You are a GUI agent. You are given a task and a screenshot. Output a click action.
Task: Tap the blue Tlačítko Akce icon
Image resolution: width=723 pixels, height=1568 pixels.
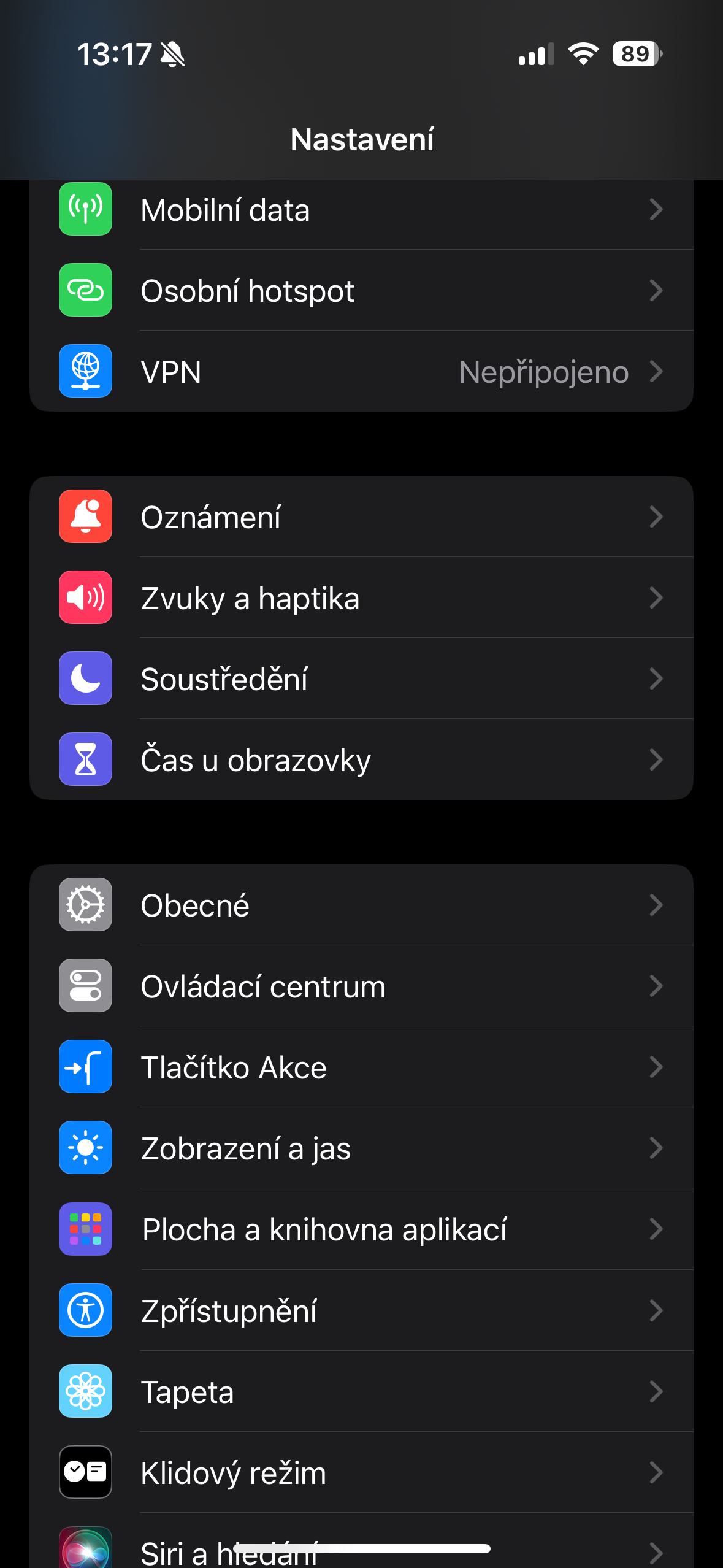(x=85, y=1067)
